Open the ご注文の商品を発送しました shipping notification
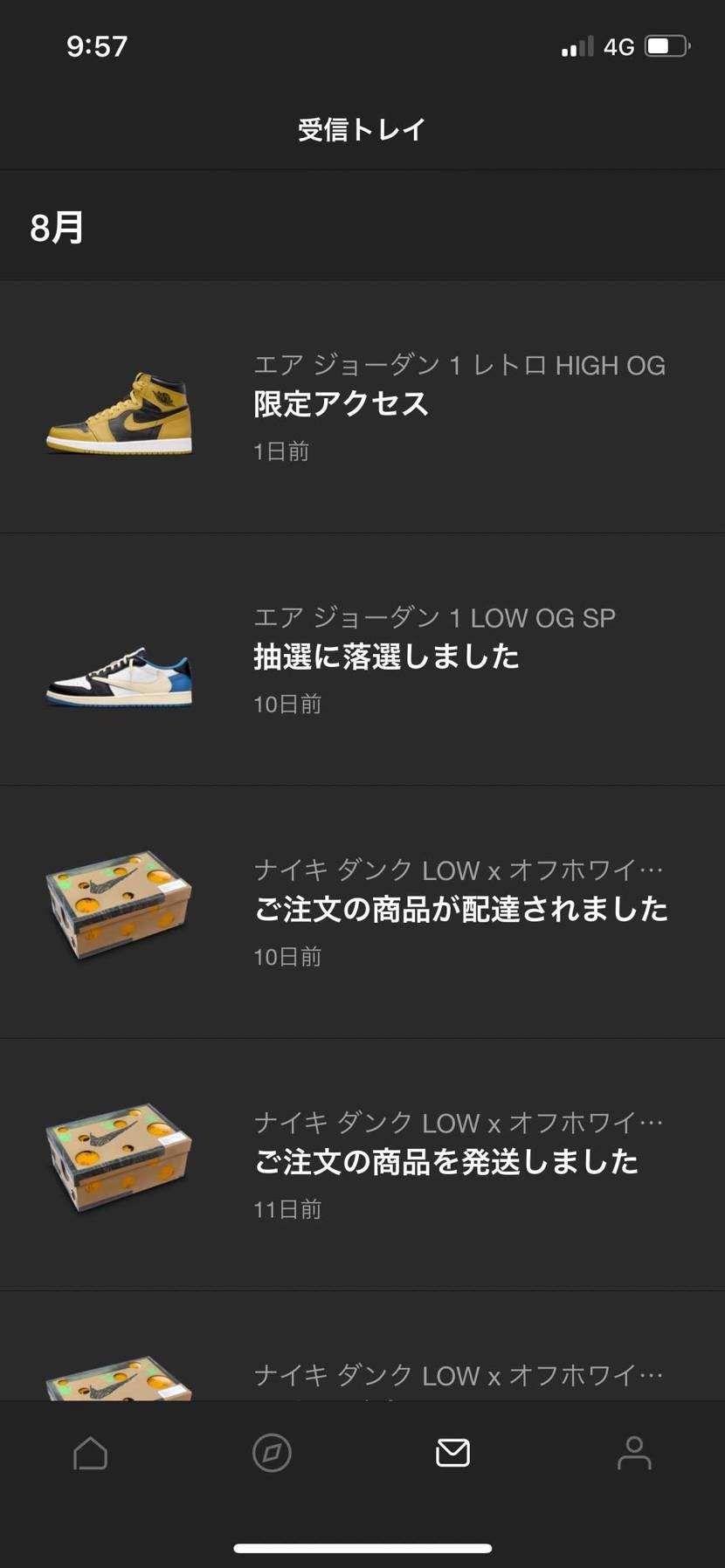Image resolution: width=725 pixels, height=1568 pixels. [446, 1161]
